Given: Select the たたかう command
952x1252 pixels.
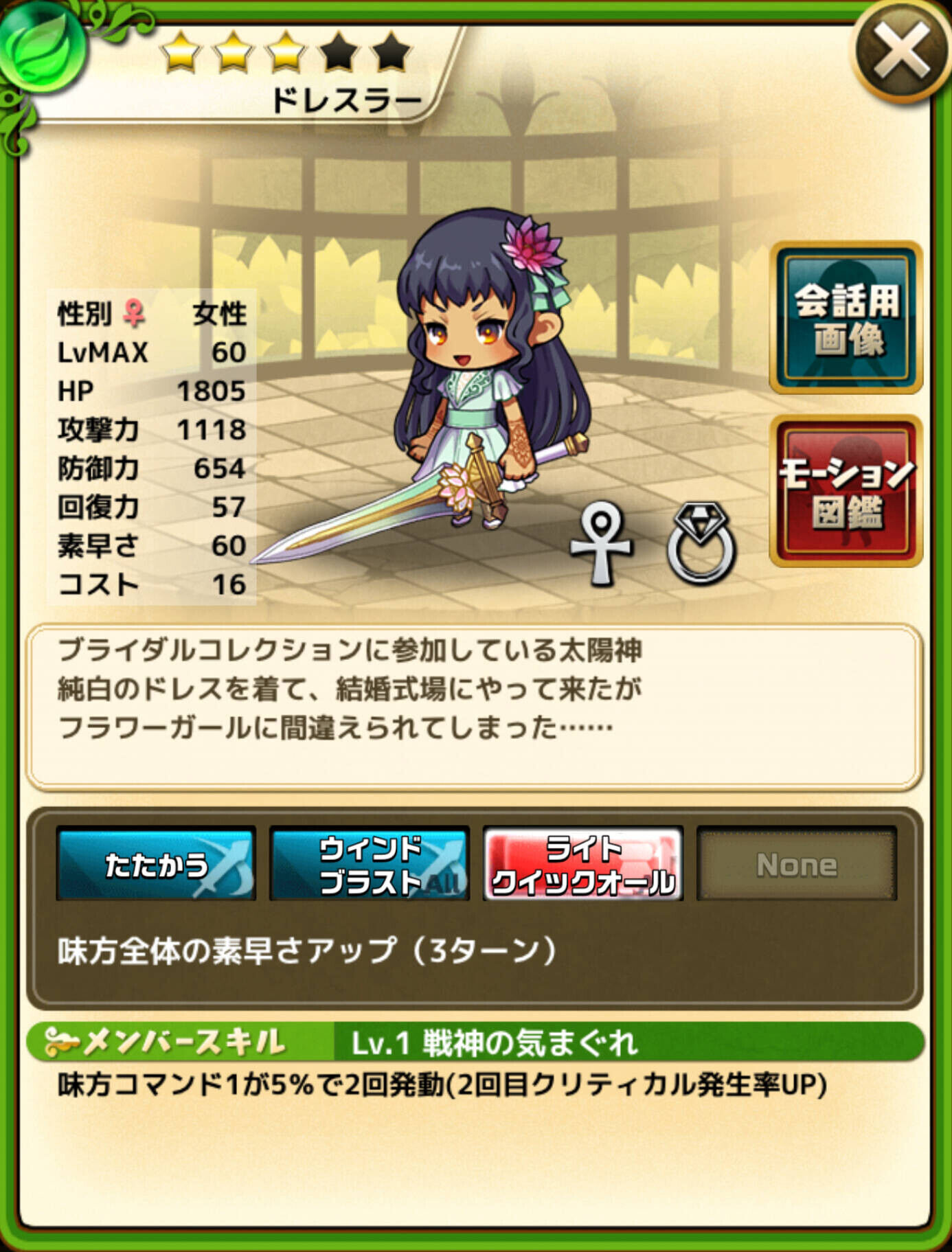Looking at the screenshot, I should point(156,863).
